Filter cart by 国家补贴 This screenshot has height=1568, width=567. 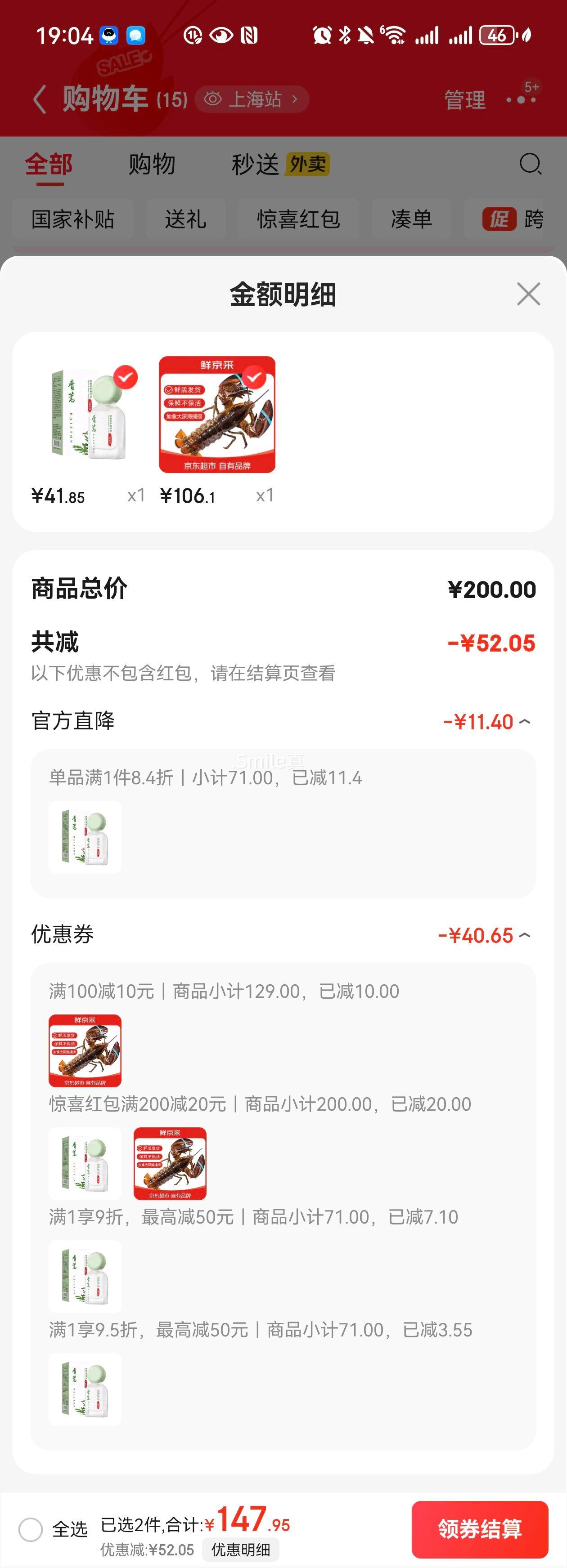click(73, 219)
